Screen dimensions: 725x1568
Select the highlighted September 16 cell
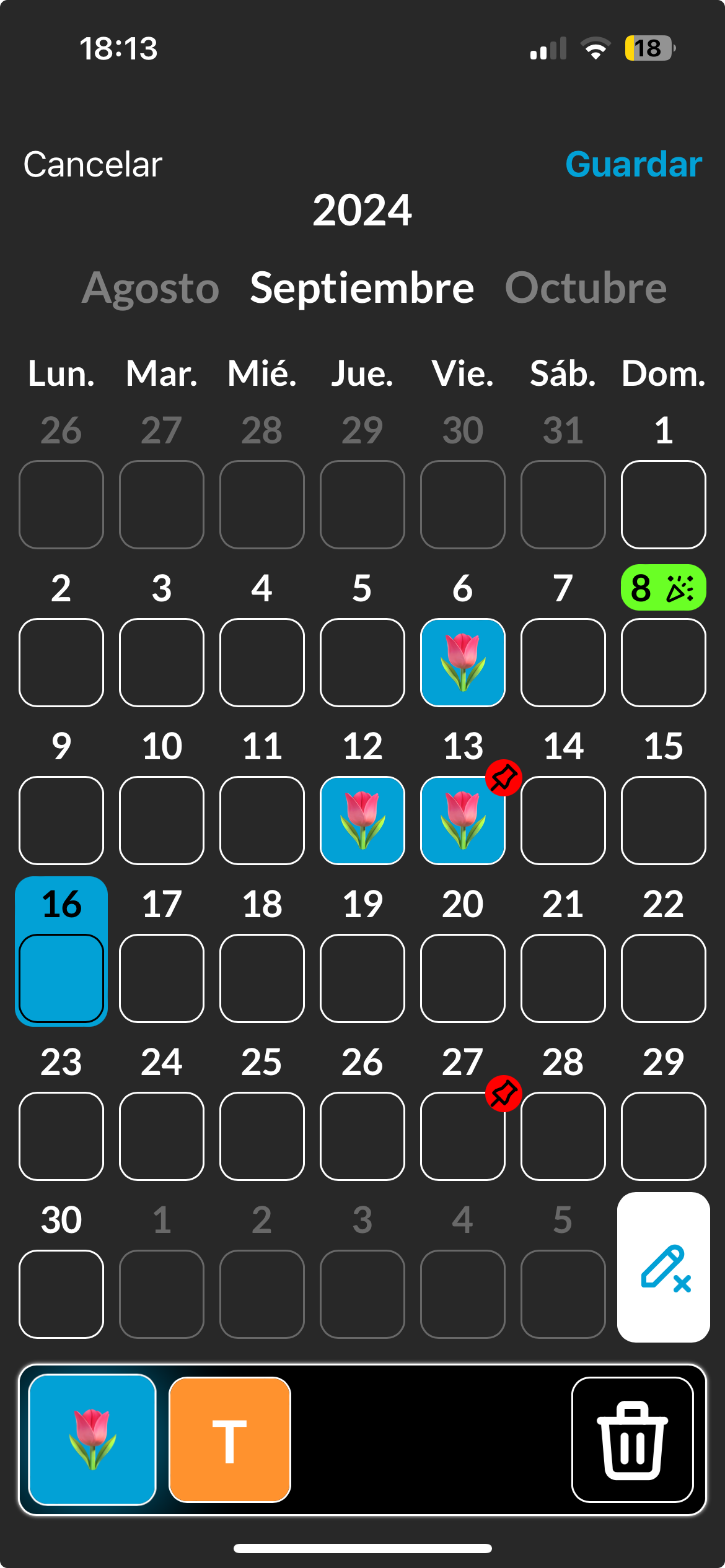tap(61, 978)
